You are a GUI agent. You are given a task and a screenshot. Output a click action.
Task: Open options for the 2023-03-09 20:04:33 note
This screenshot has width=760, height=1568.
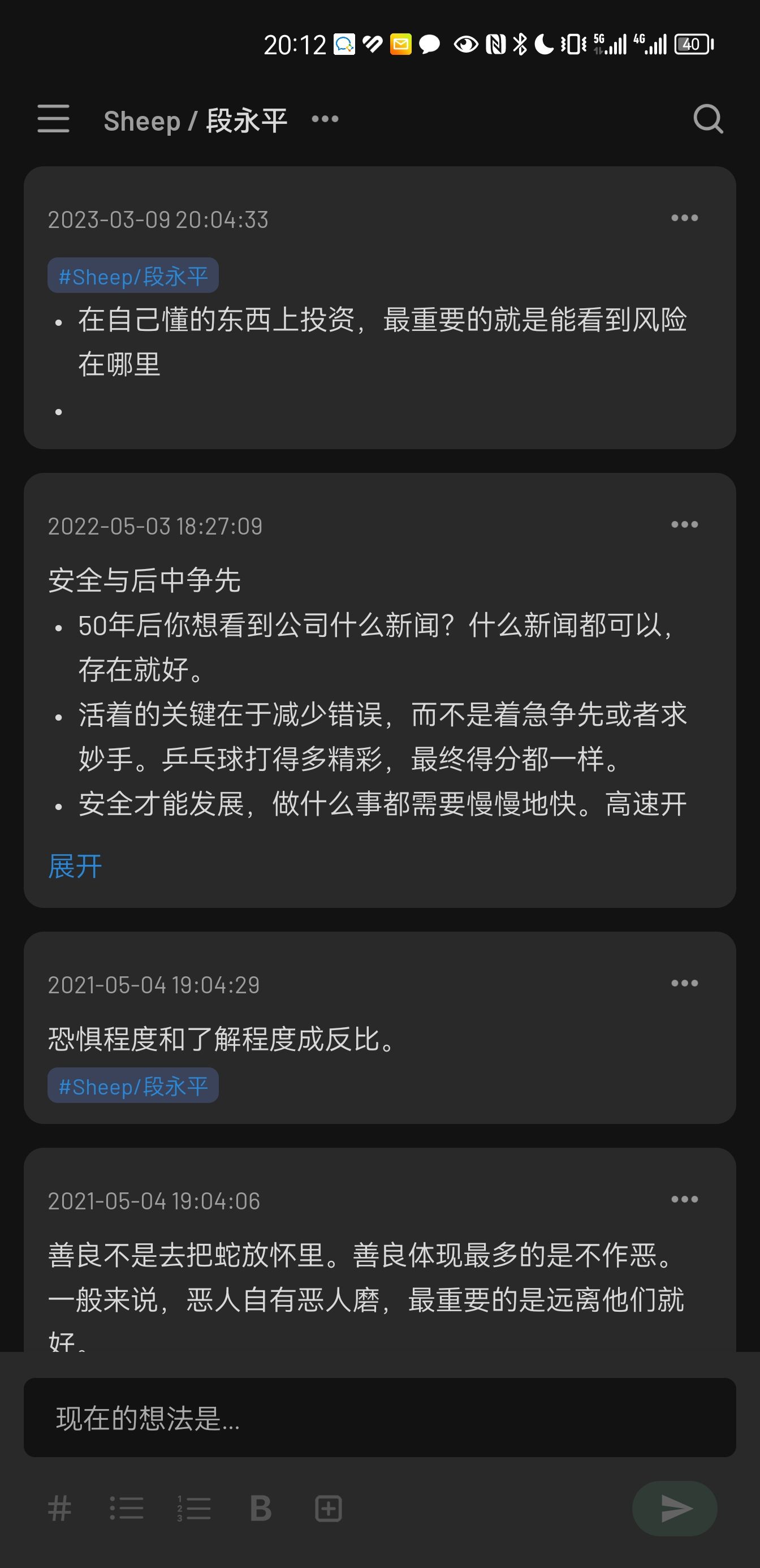point(685,218)
